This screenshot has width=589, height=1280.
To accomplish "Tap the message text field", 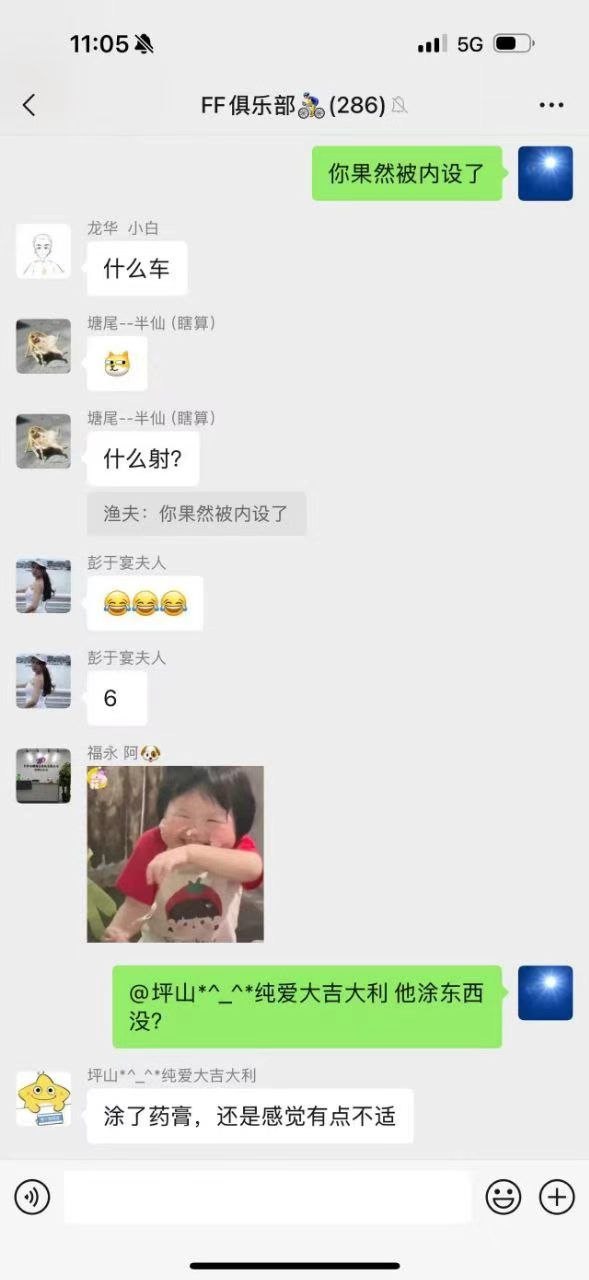I will point(267,1197).
